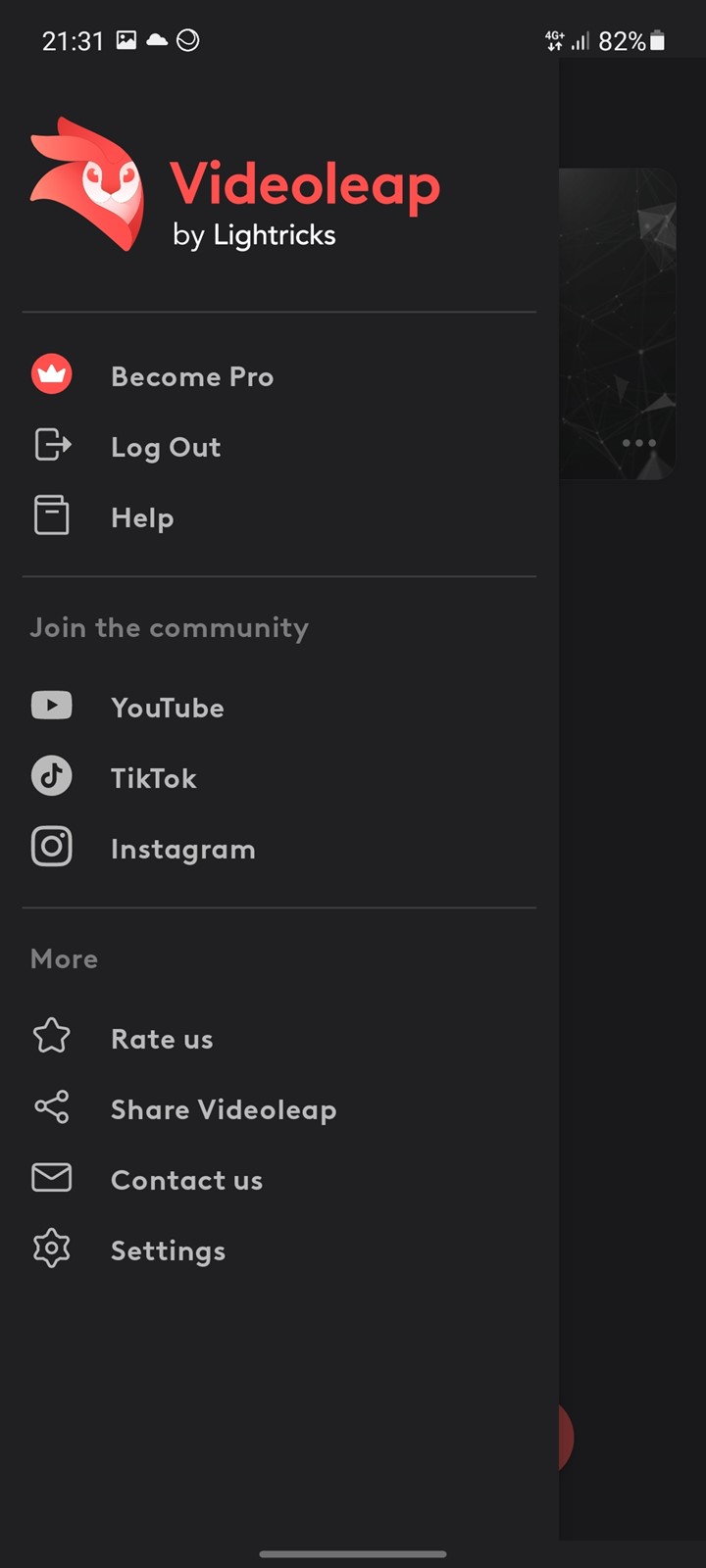Image resolution: width=706 pixels, height=1568 pixels.
Task: Choose Share Videoleap
Action: tap(279, 1108)
